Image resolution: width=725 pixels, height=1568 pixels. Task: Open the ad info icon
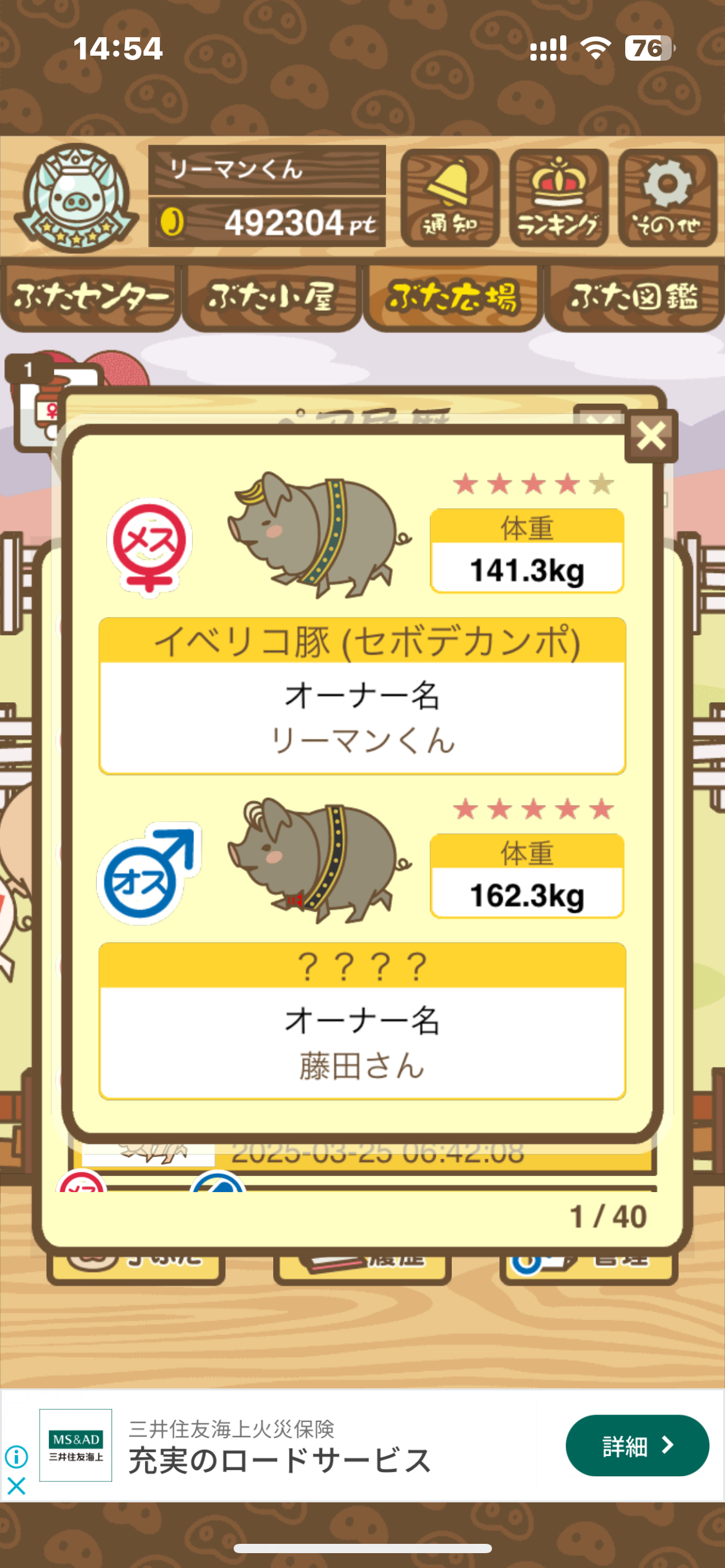coord(17,1457)
